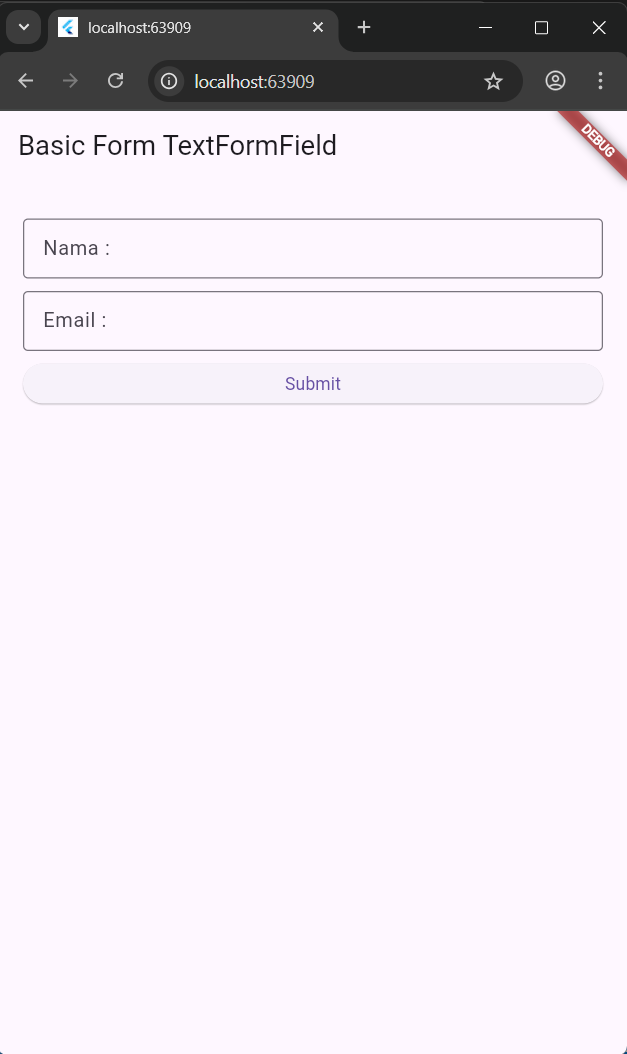
Task: Focus the Nama text field
Action: coord(312,248)
